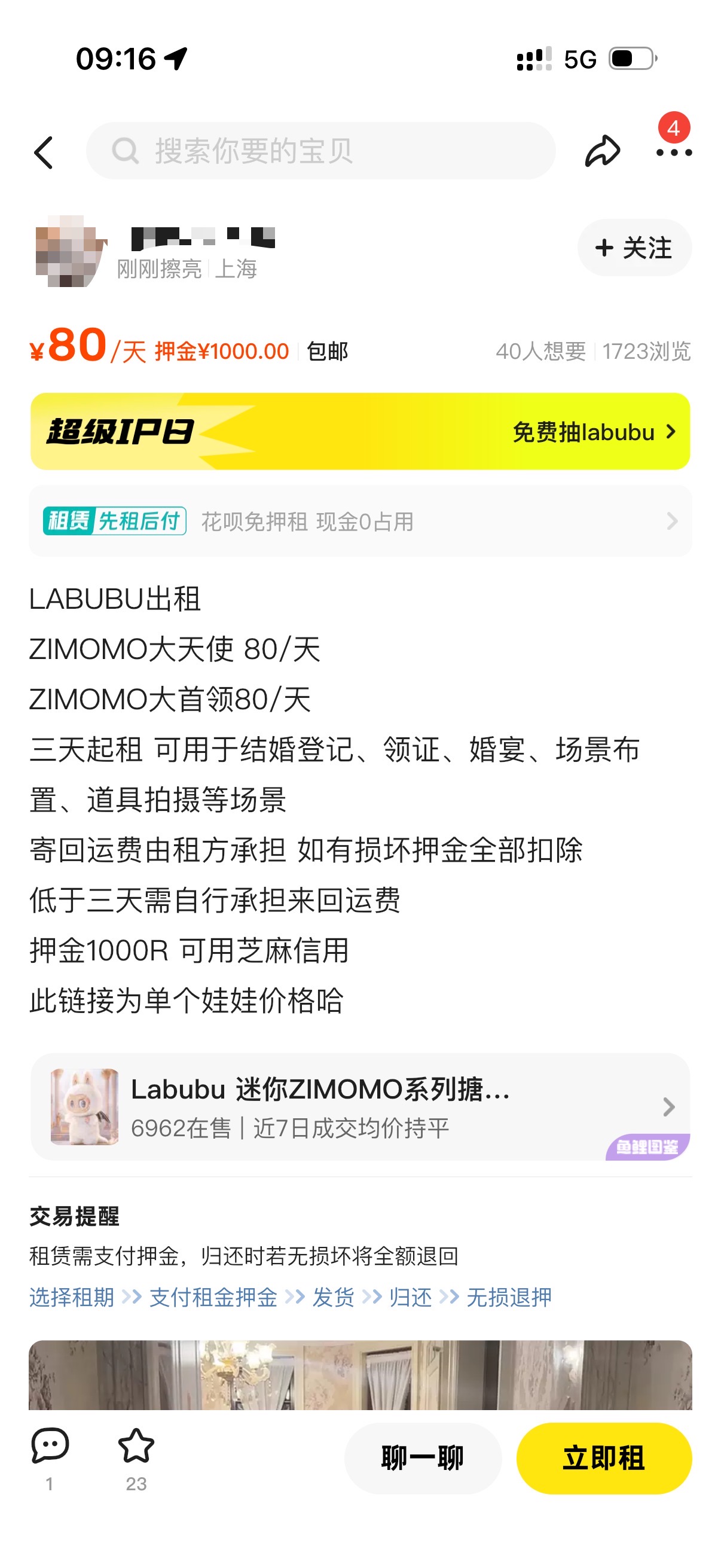
Task: Open the 超级IP日 免费抽labubu banner
Action: pyautogui.click(x=360, y=432)
